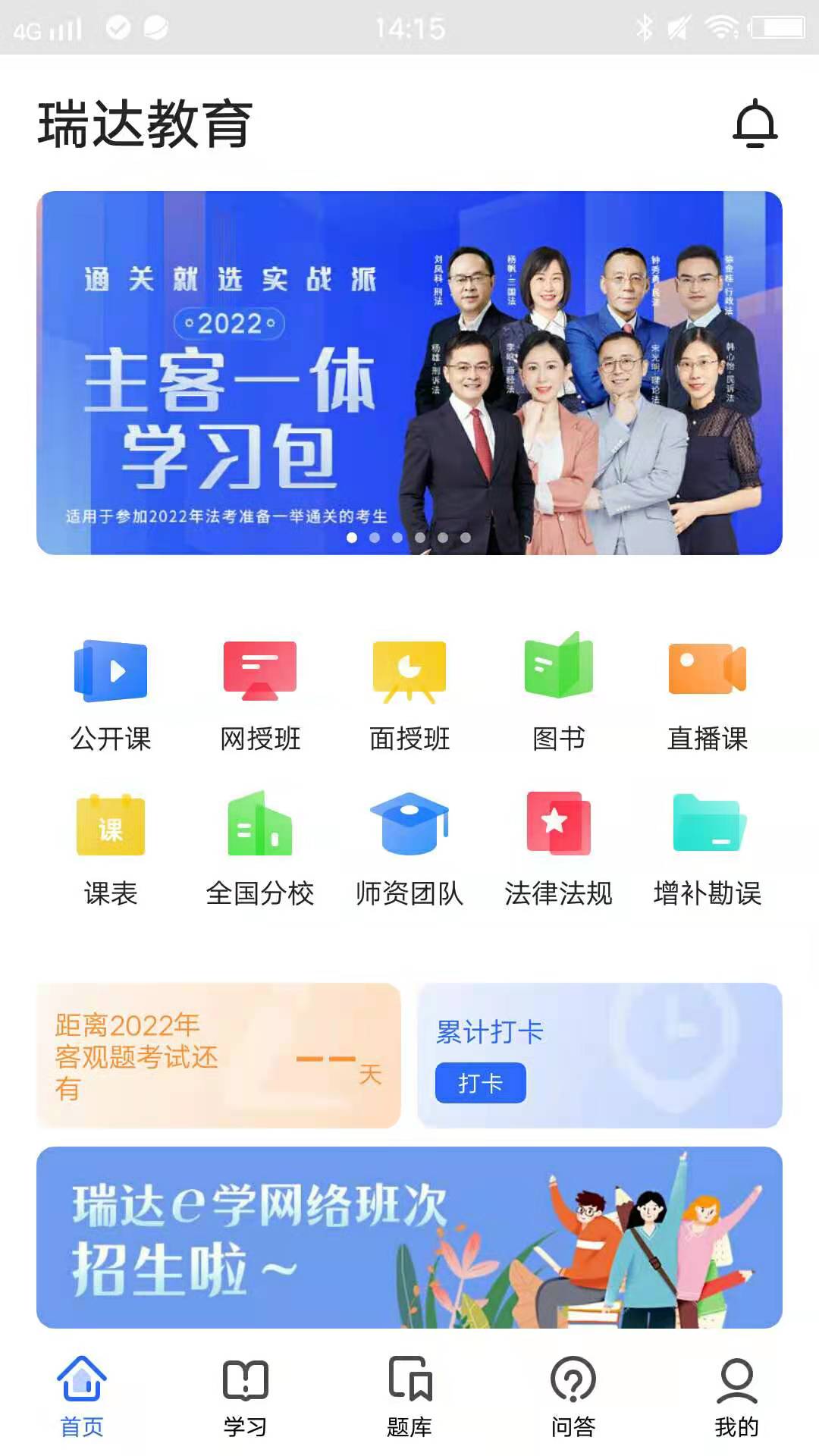Select the second carousel indicator dot
The width and height of the screenshot is (819, 1456).
(374, 537)
